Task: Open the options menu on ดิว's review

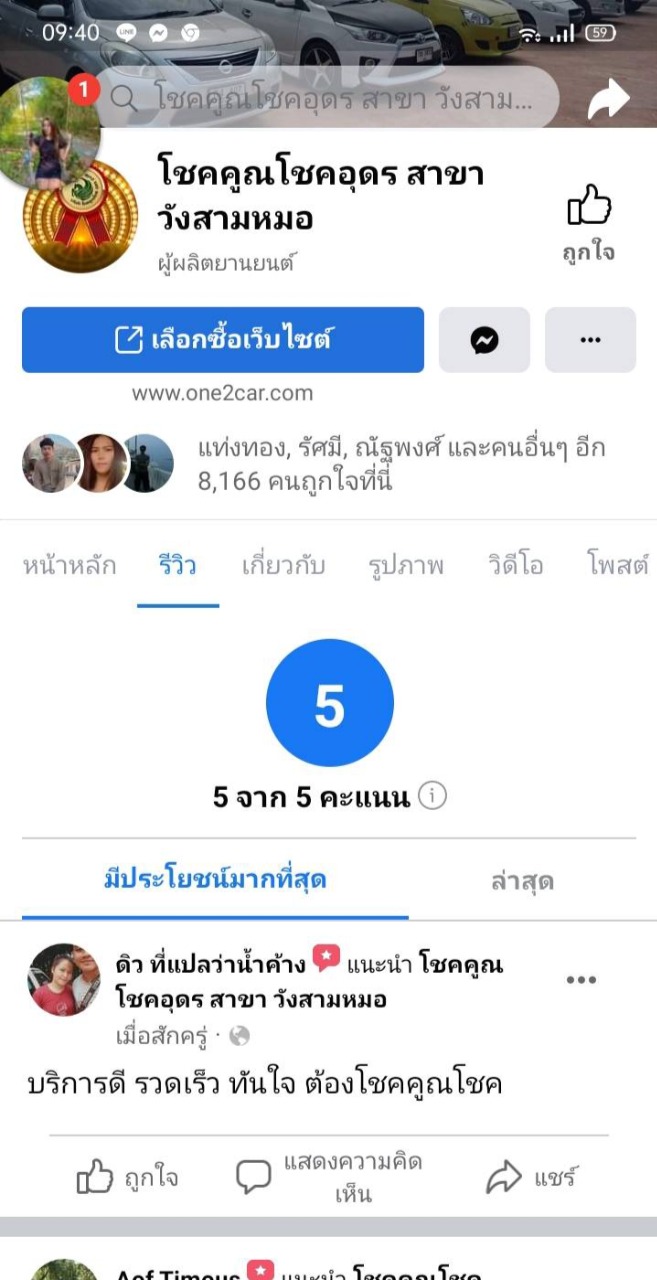Action: point(581,980)
